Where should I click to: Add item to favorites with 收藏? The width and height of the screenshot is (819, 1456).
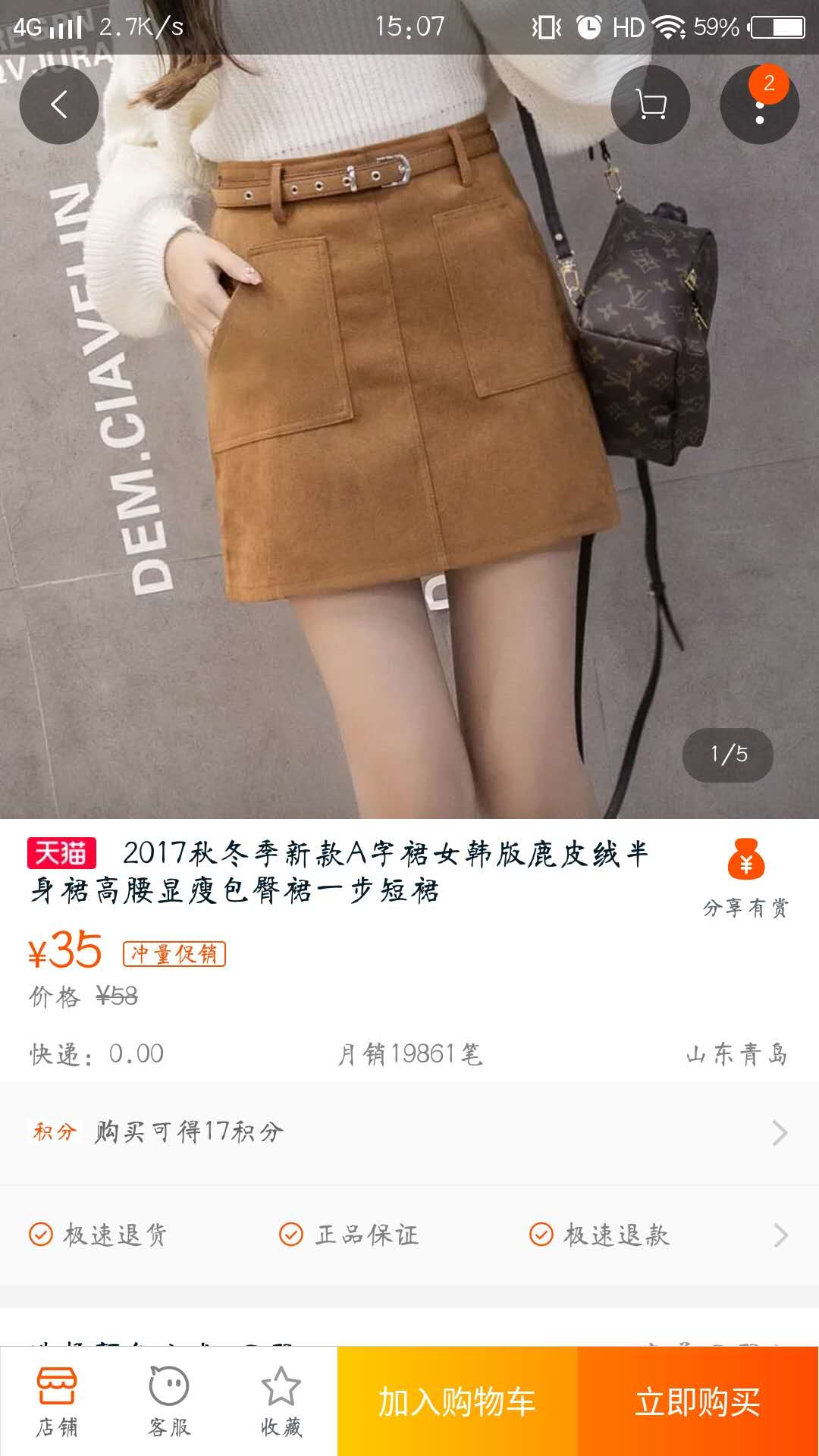(x=281, y=1401)
